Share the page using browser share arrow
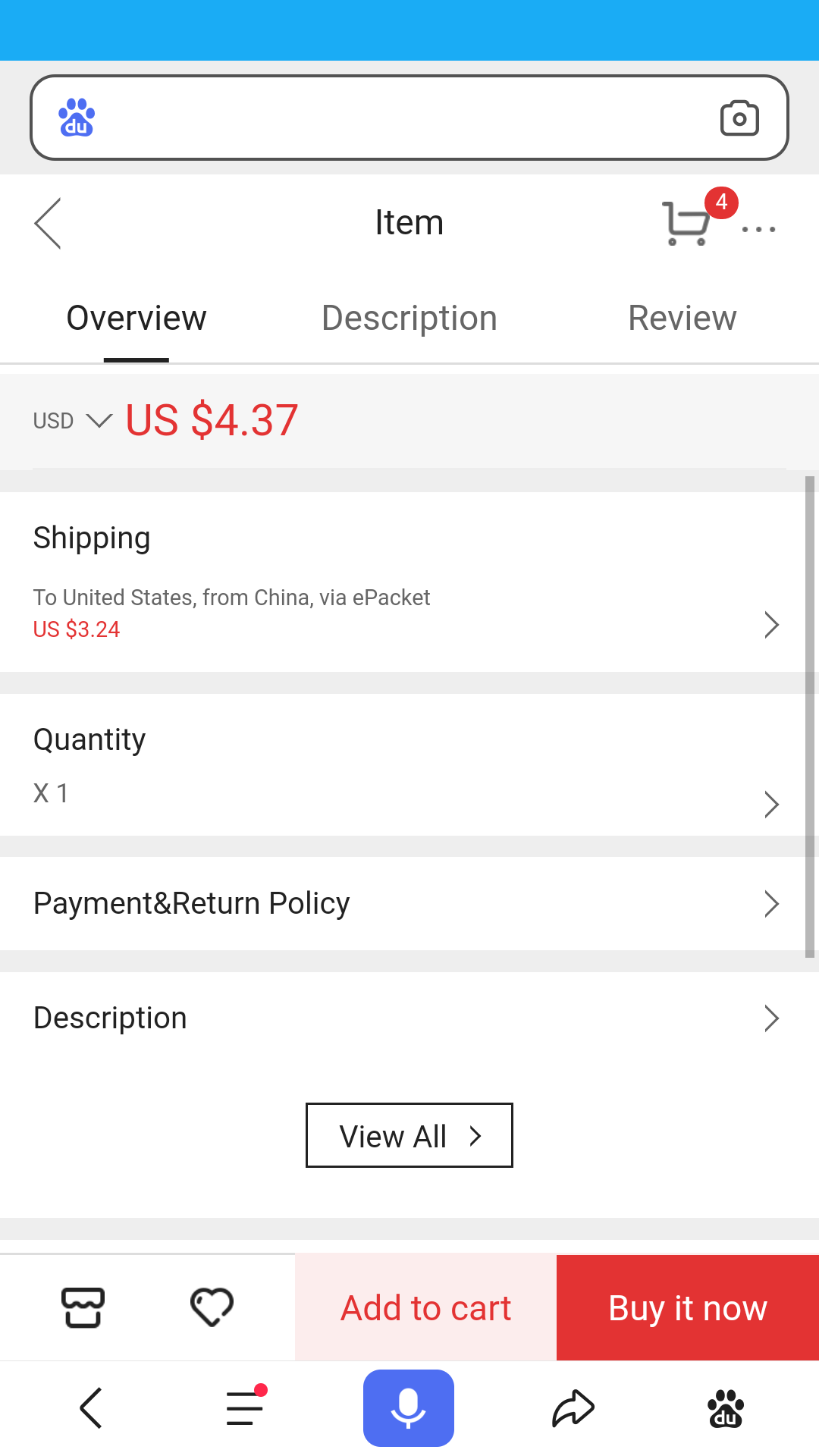This screenshot has height=1456, width=819. click(x=573, y=1408)
